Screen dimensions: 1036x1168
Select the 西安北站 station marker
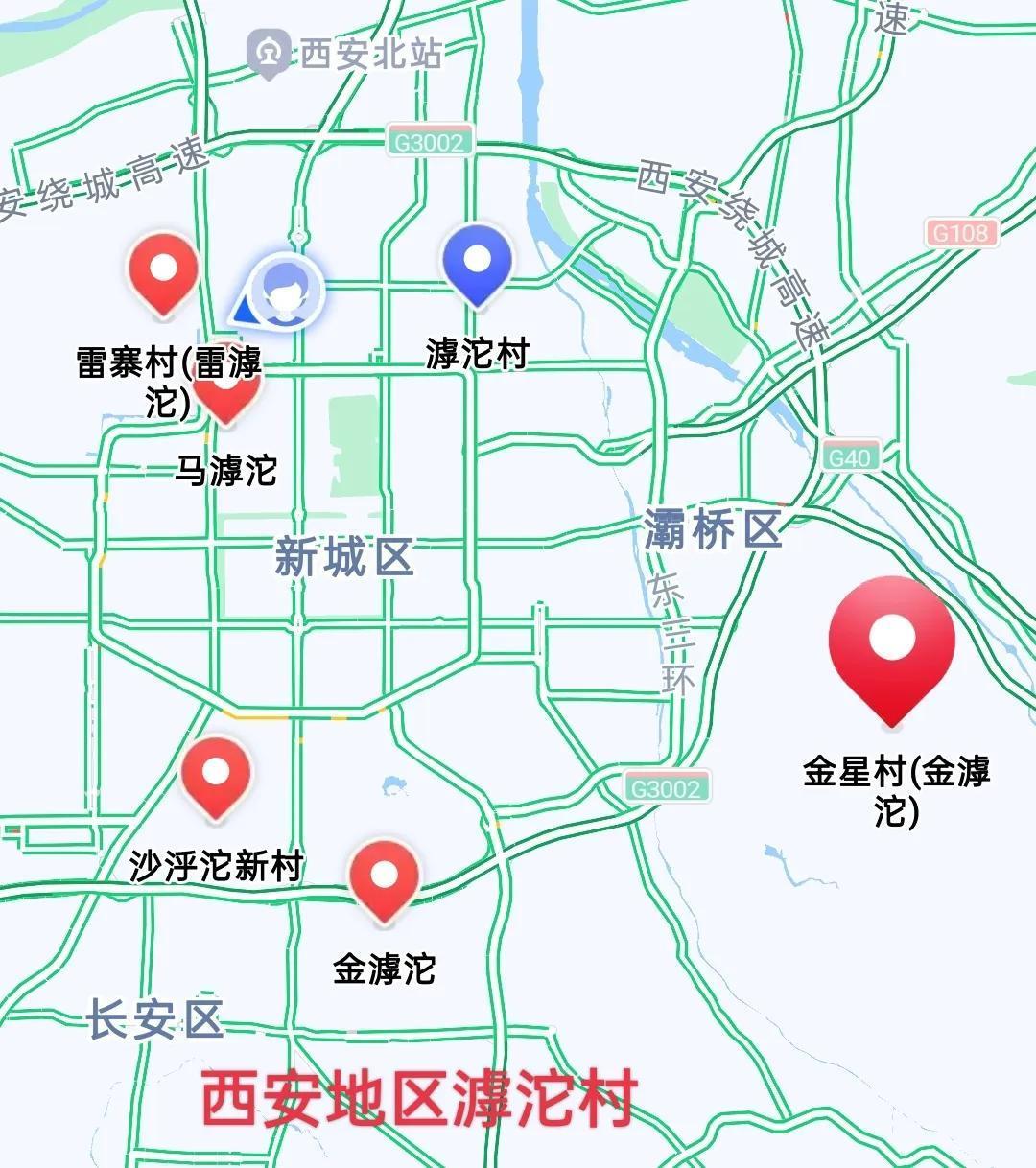pyautogui.click(x=270, y=53)
